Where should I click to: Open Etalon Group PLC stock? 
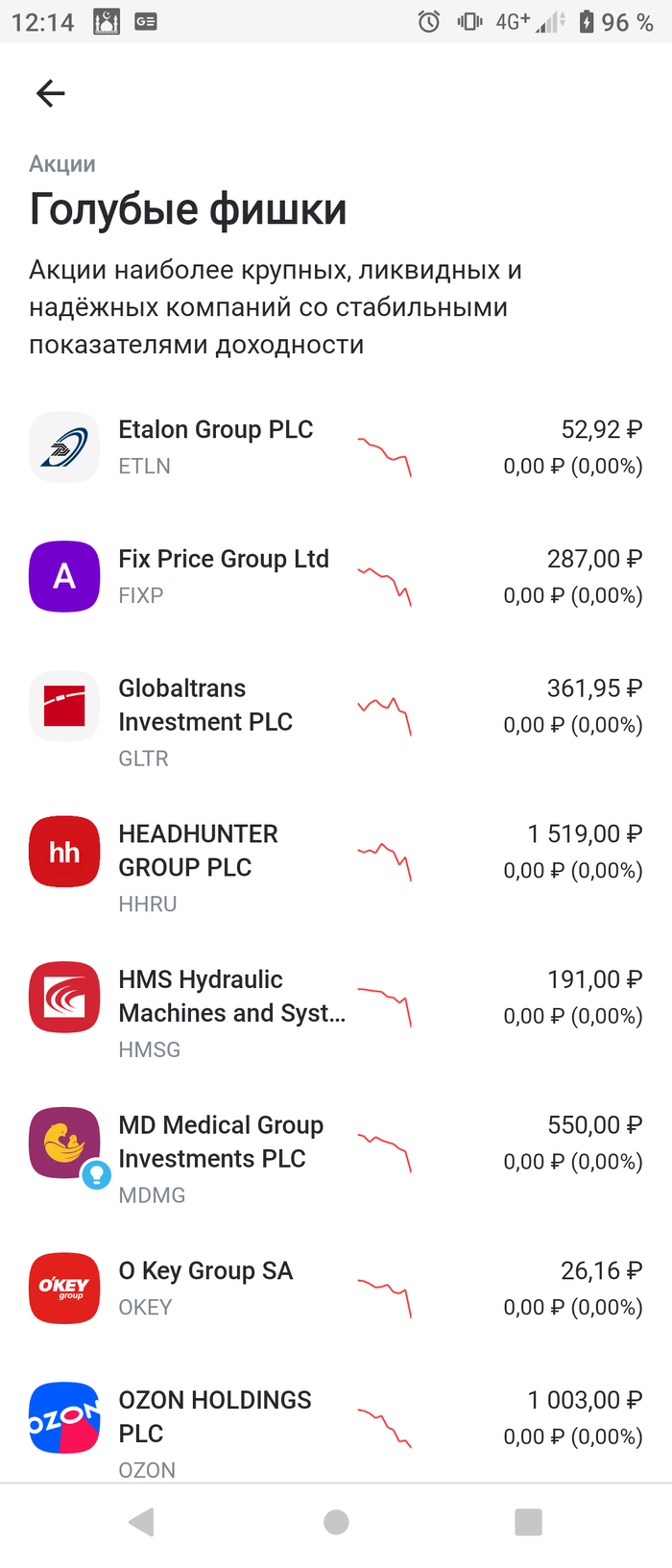[x=216, y=446]
